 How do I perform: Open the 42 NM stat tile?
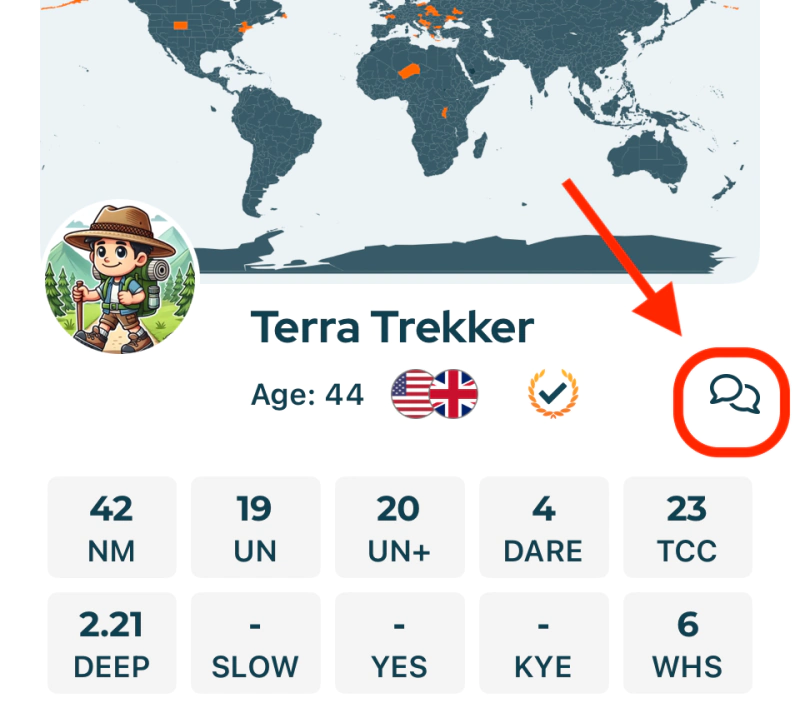tap(111, 527)
